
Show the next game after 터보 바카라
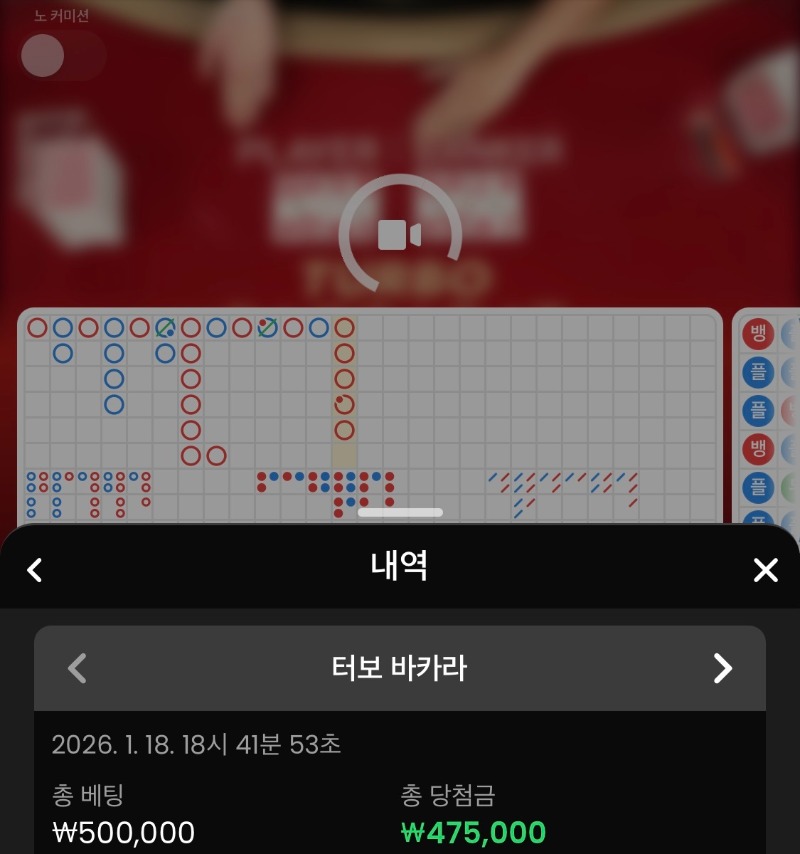pos(722,668)
